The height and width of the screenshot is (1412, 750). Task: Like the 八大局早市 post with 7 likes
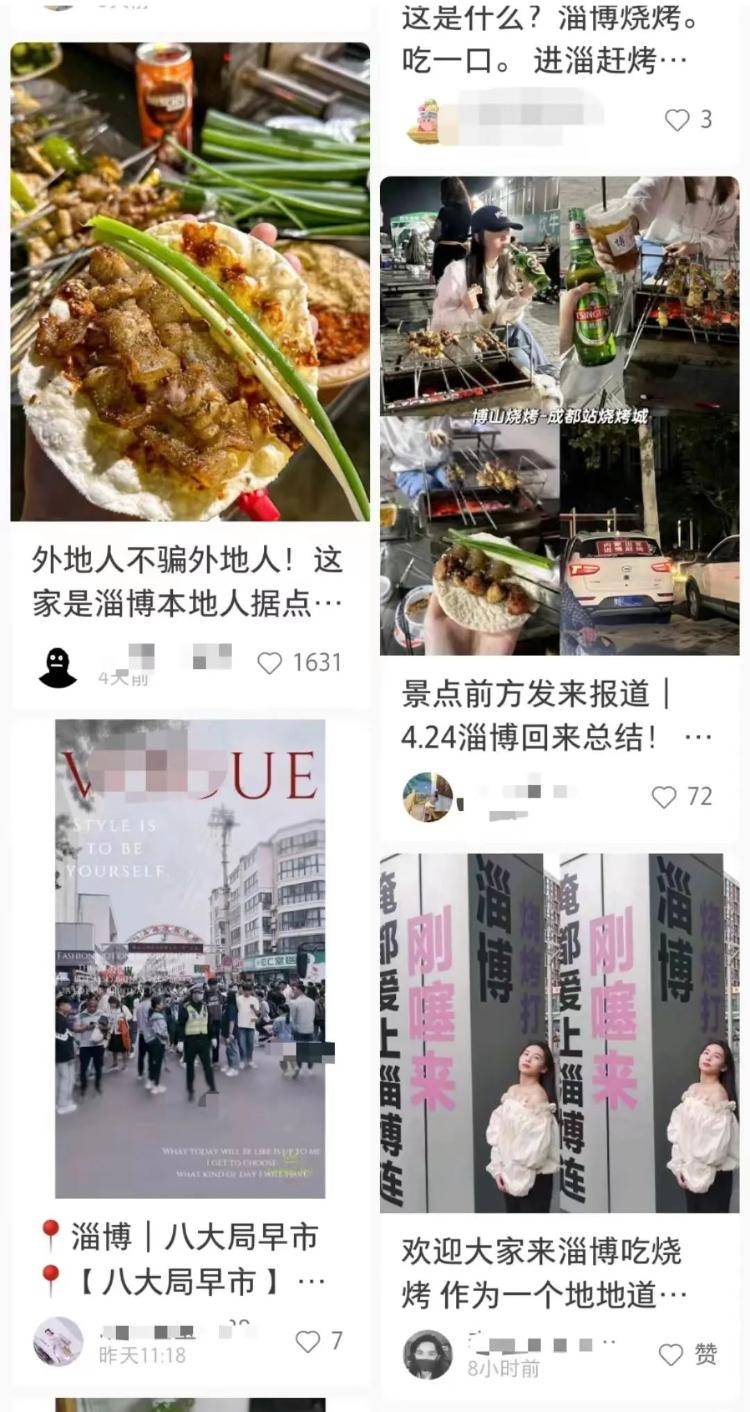tap(308, 1341)
